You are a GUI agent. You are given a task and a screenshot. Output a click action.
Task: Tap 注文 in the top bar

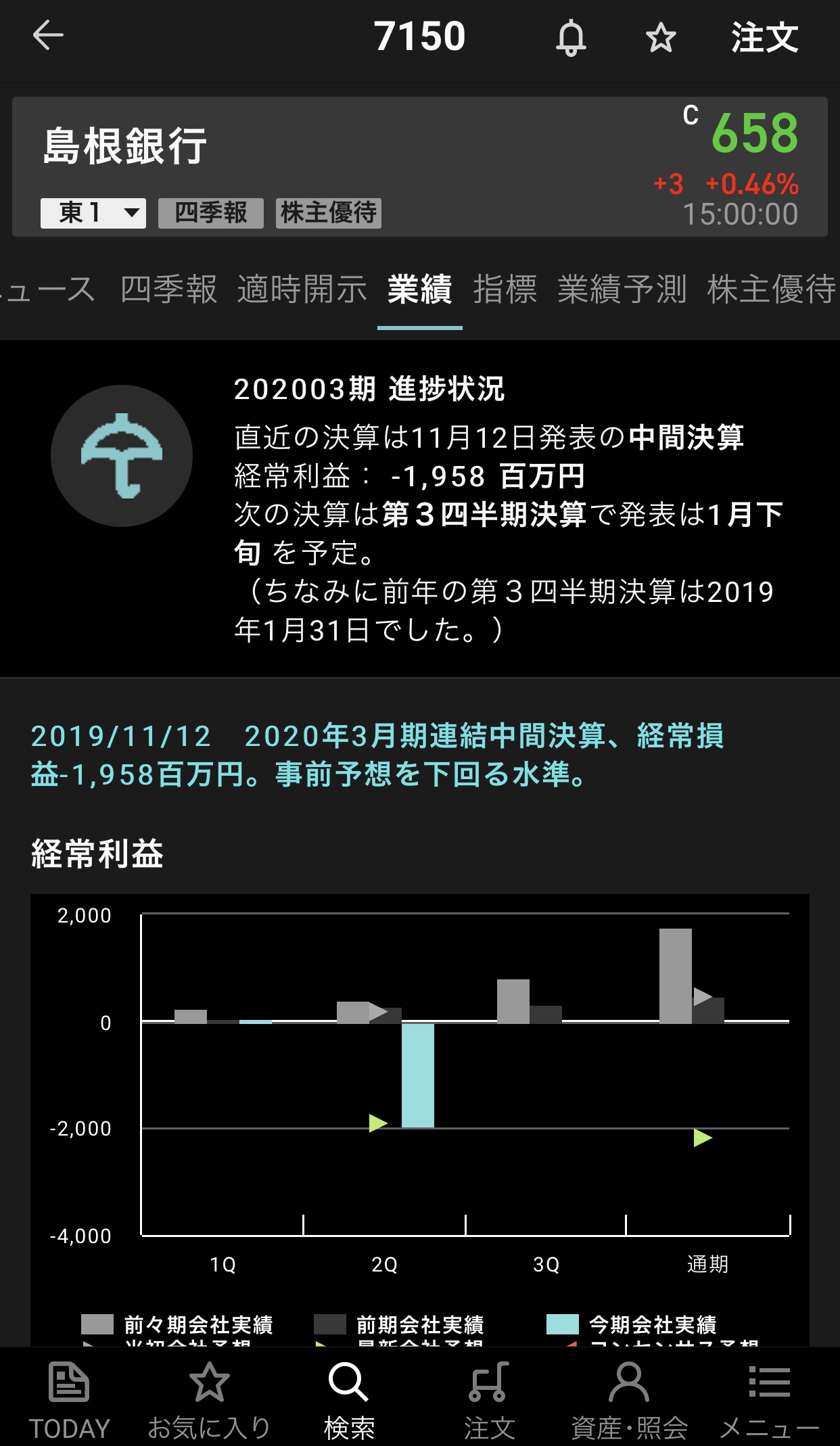tap(765, 37)
